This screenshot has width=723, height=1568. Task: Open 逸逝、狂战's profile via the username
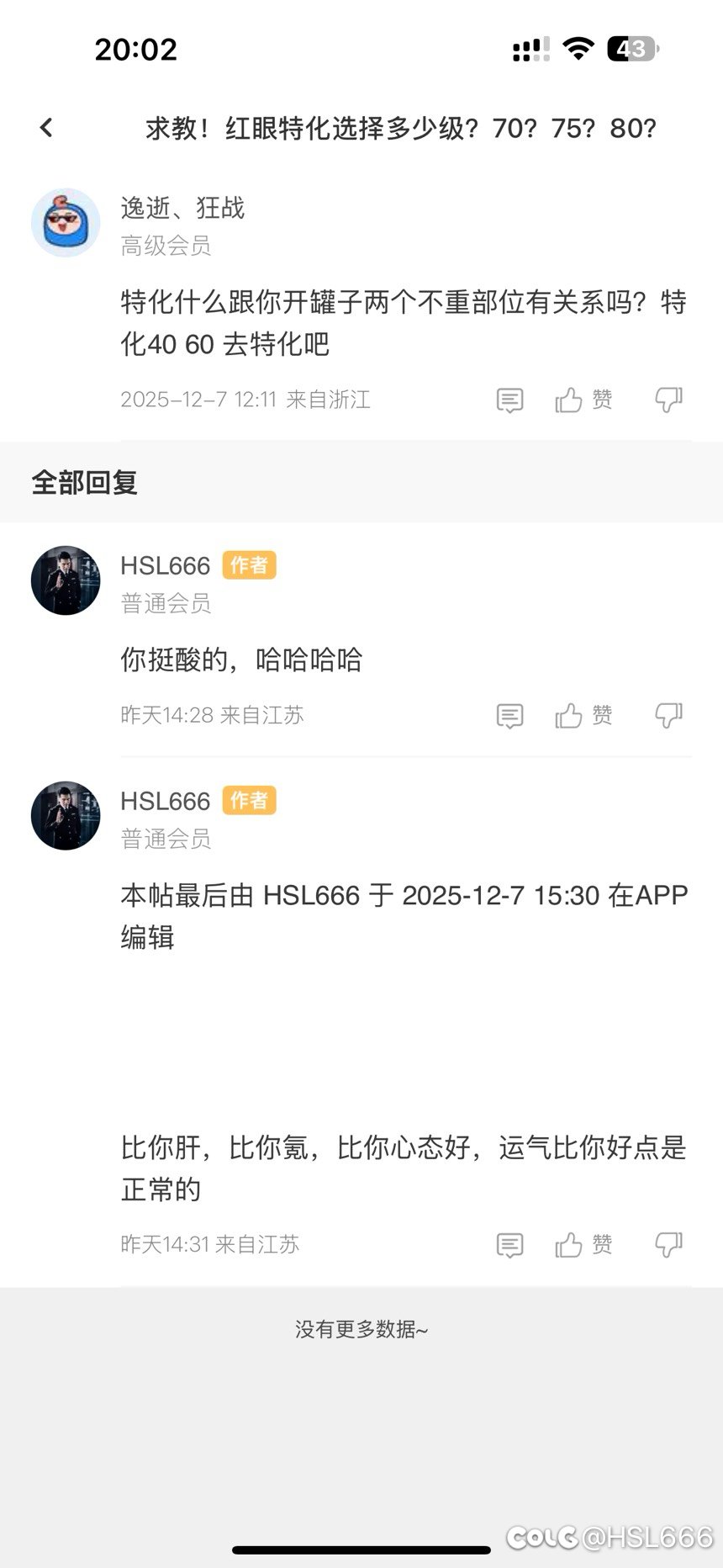click(182, 209)
